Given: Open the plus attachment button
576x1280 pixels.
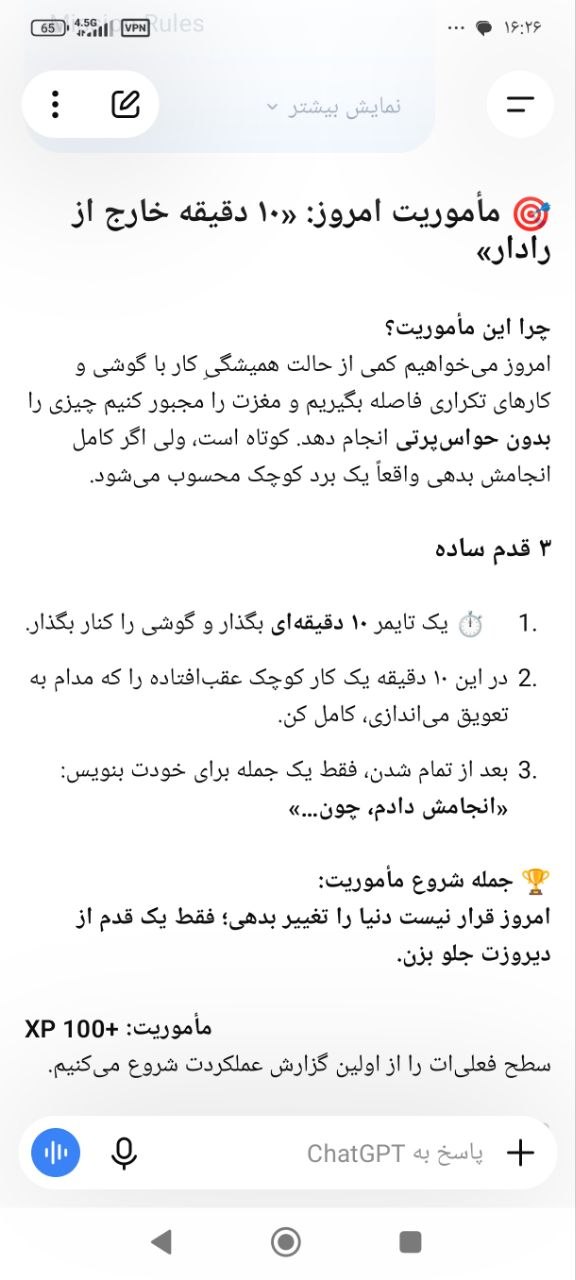Looking at the screenshot, I should 521,1153.
